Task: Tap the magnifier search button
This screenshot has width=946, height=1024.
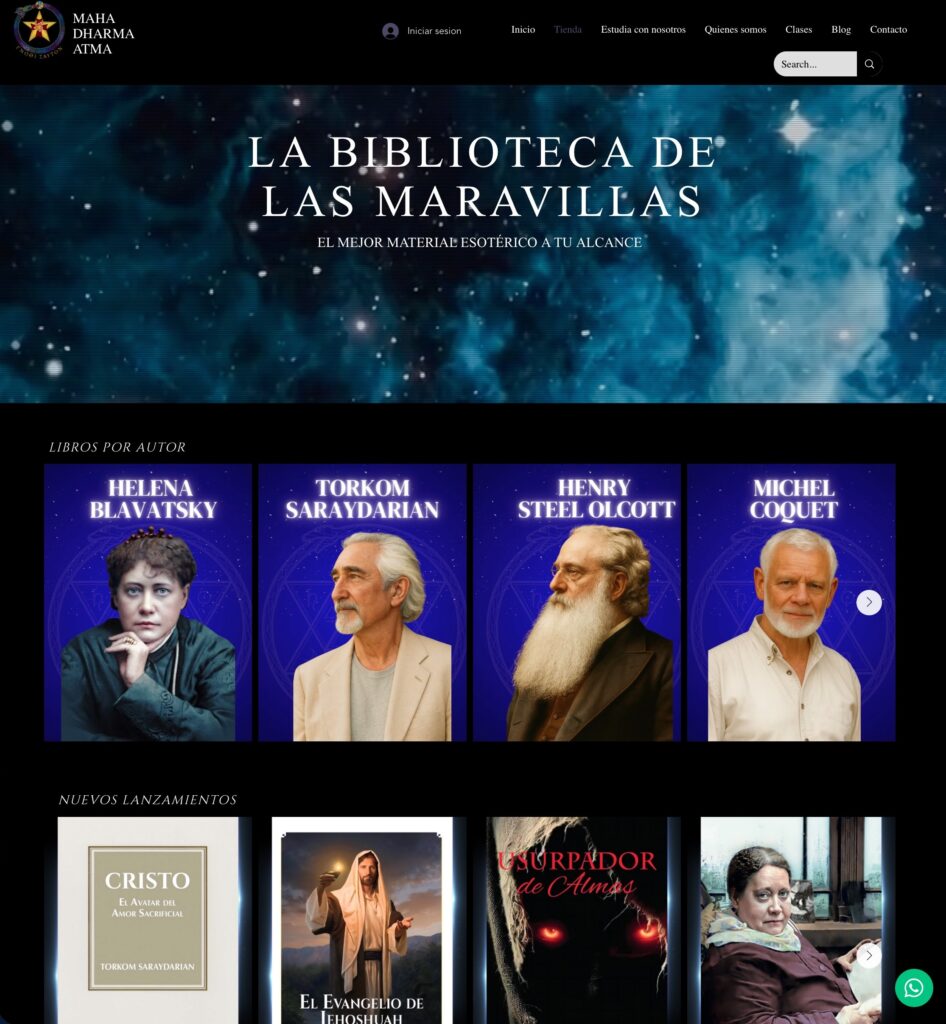Action: 870,64
